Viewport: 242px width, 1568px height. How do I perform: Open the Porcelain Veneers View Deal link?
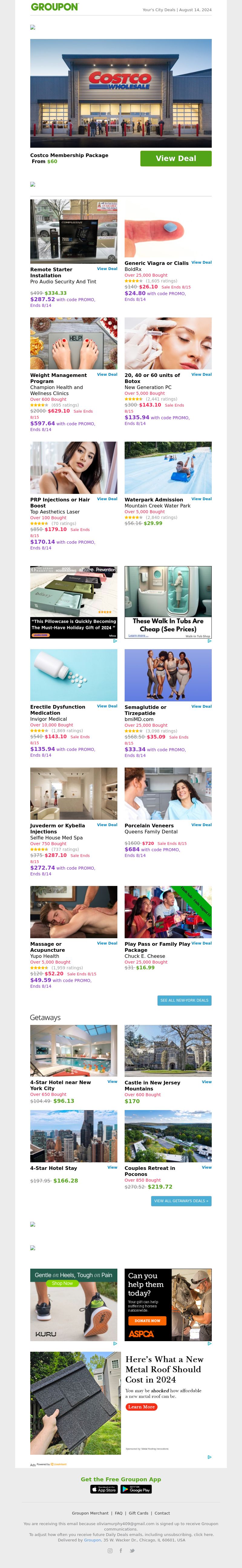point(201,825)
